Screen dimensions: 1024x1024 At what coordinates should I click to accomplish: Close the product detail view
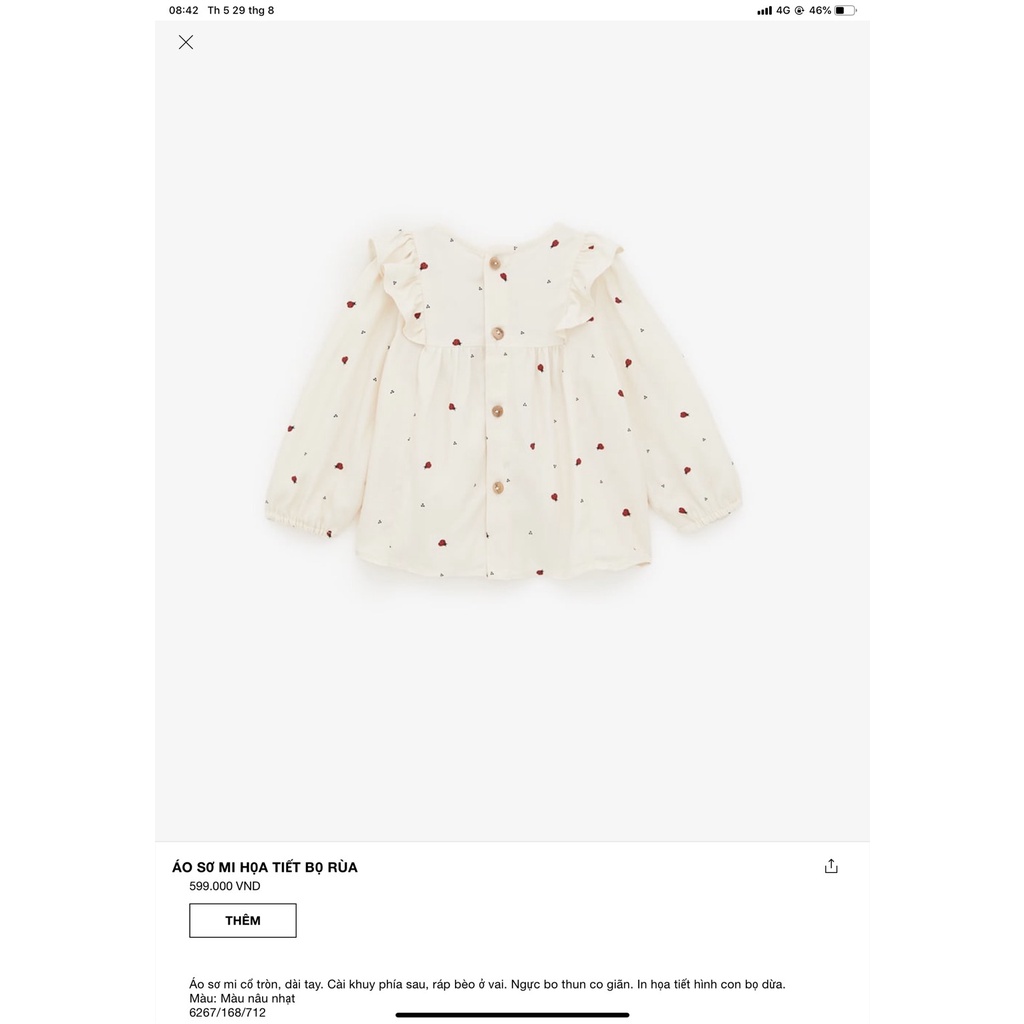point(186,42)
